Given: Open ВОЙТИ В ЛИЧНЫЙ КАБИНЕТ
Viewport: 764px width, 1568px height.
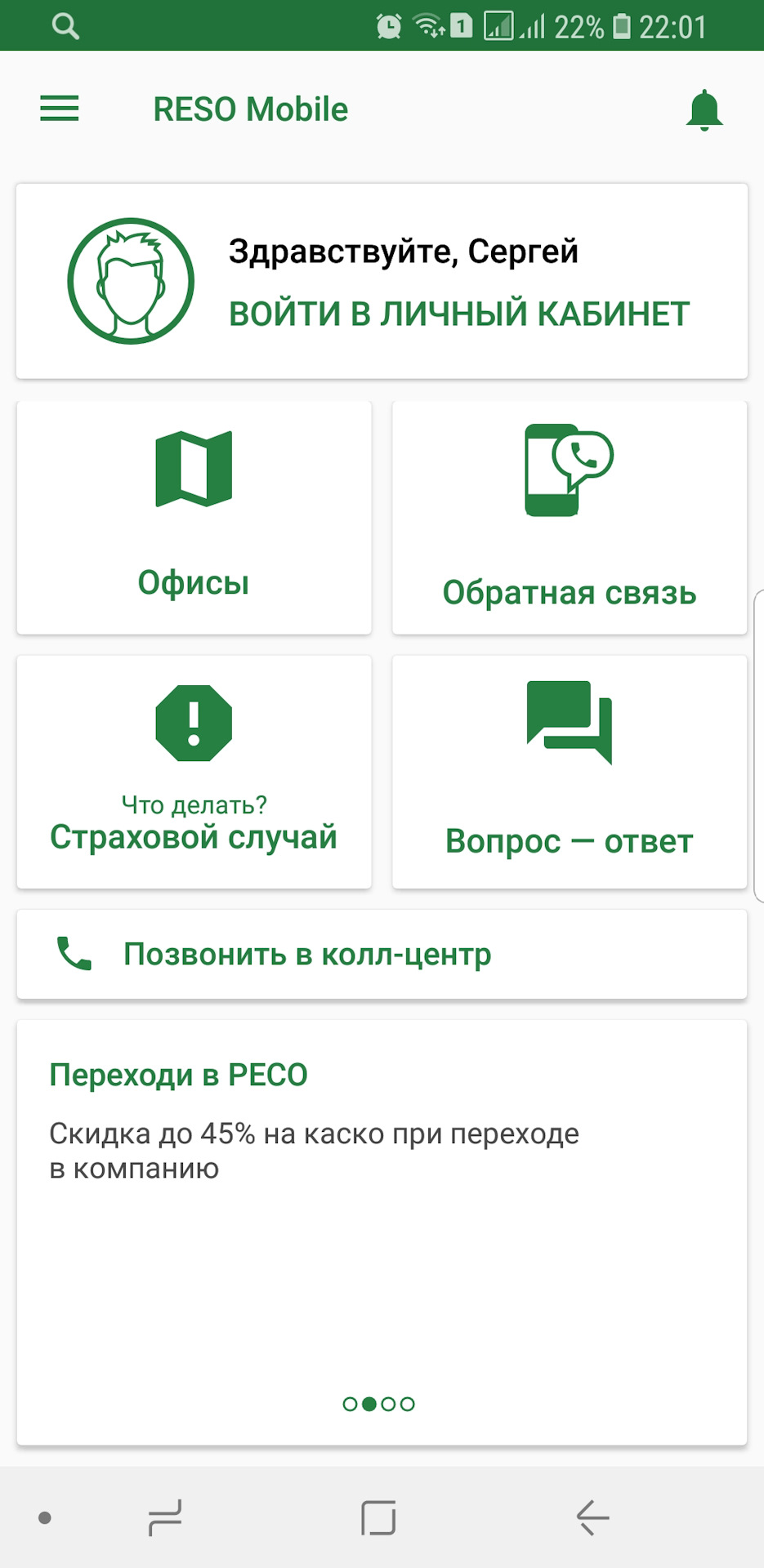Looking at the screenshot, I should (458, 311).
